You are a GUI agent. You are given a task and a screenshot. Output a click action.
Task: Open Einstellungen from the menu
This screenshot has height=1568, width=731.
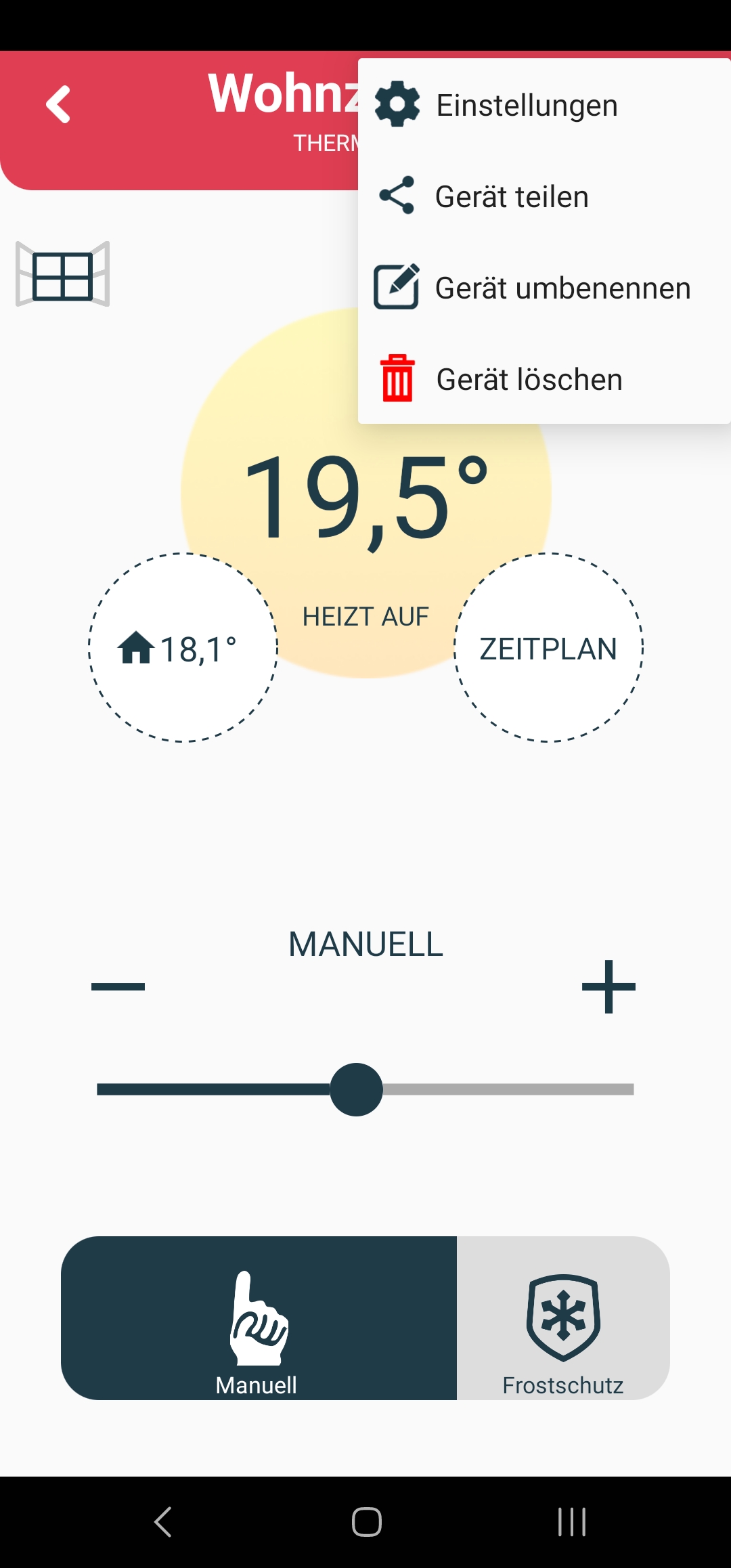click(x=544, y=105)
